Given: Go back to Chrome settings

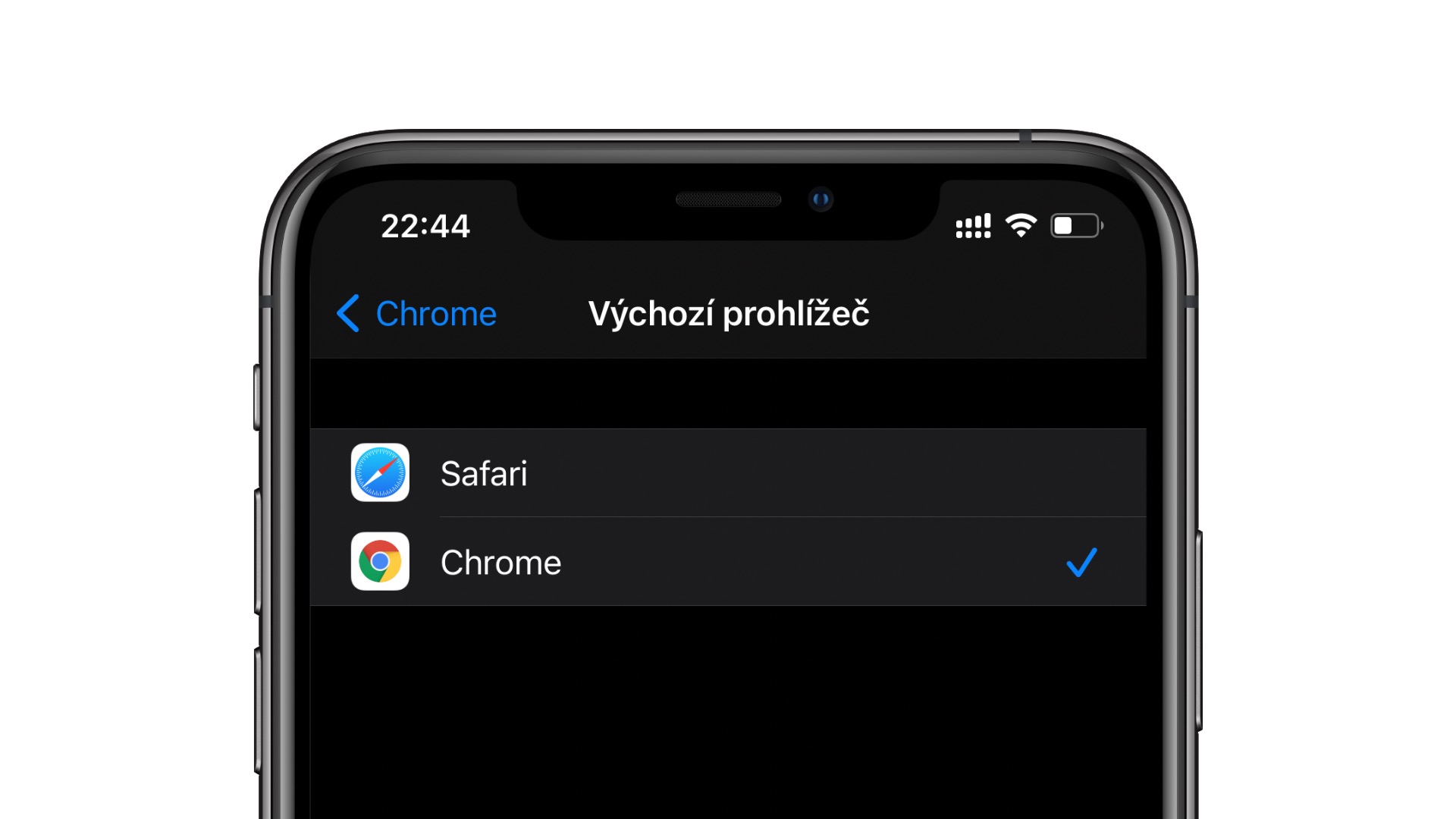Looking at the screenshot, I should pyautogui.click(x=416, y=313).
